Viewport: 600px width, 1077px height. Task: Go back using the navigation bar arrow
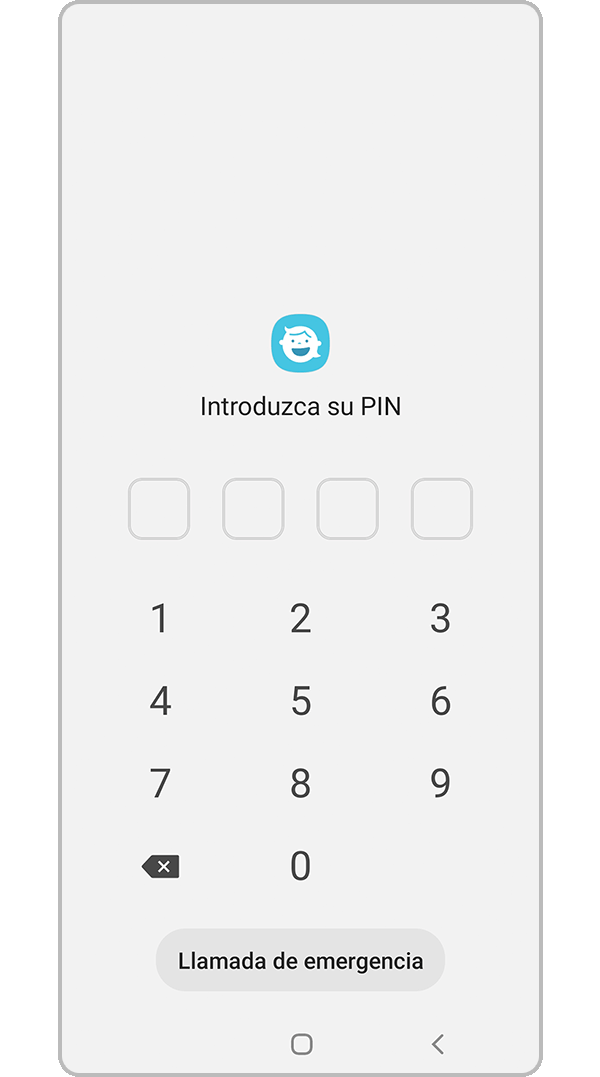point(437,1044)
